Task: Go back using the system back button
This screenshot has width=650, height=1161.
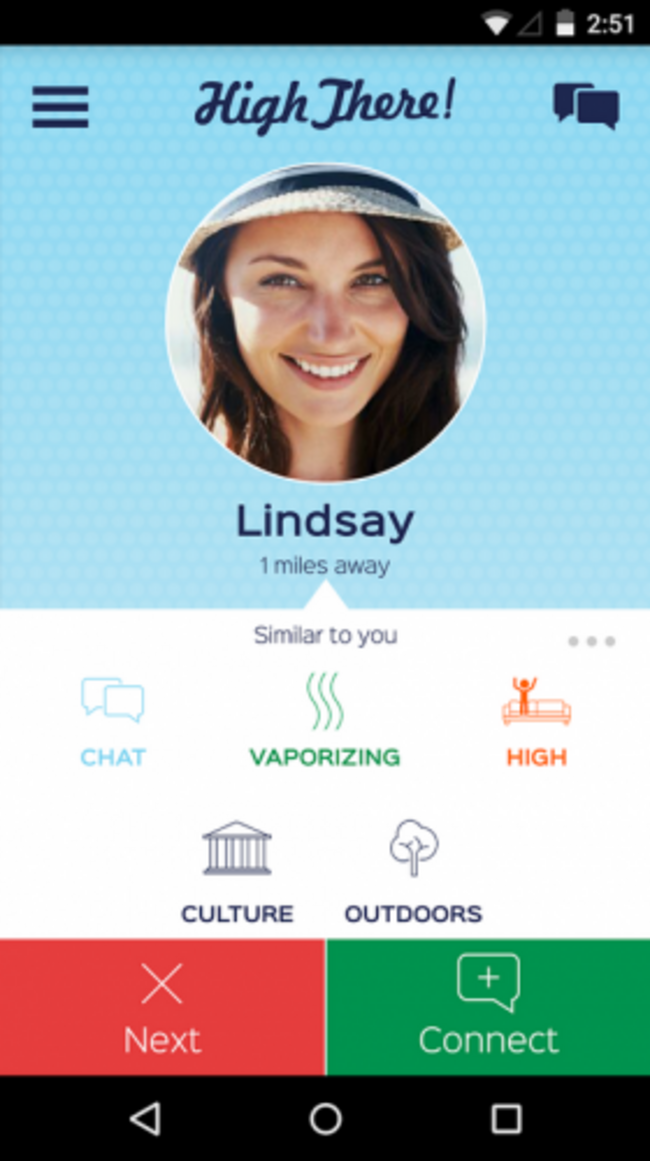Action: [146, 1118]
